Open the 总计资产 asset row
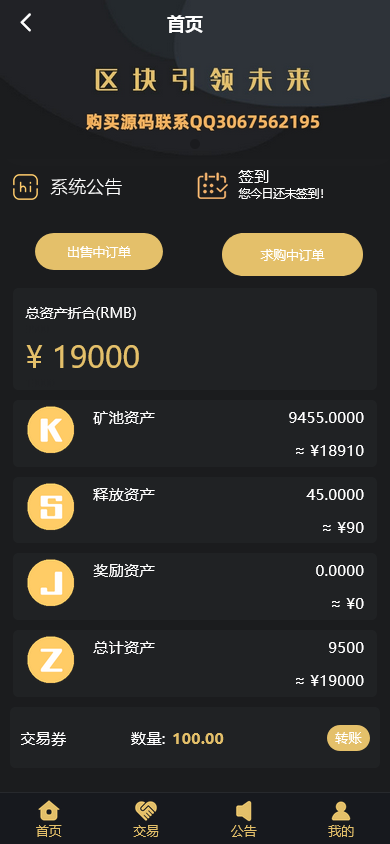Viewport: 390px width, 844px height. tap(195, 663)
